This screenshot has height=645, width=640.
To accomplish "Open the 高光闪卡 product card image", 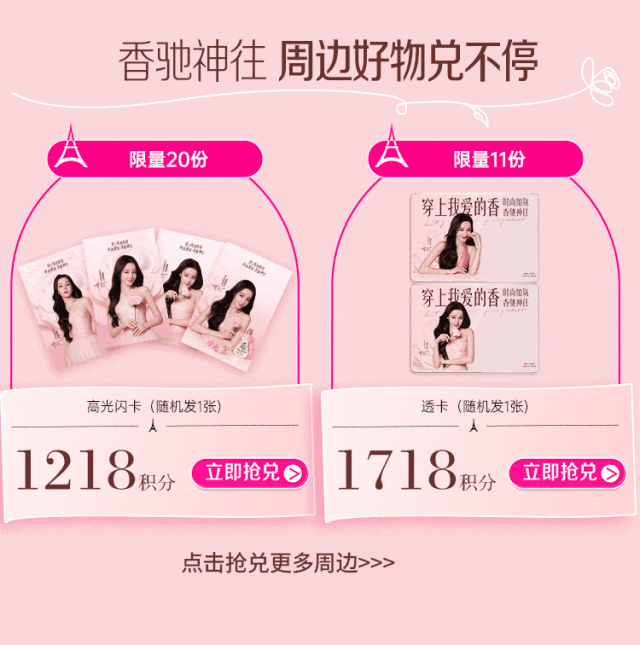I will [155, 299].
